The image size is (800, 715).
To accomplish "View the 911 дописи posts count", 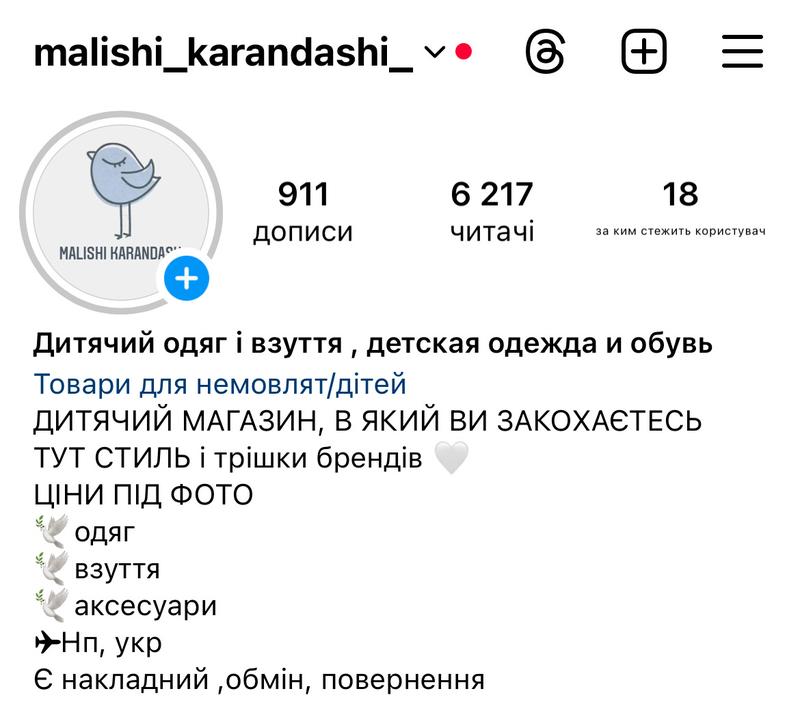I will pyautogui.click(x=303, y=211).
